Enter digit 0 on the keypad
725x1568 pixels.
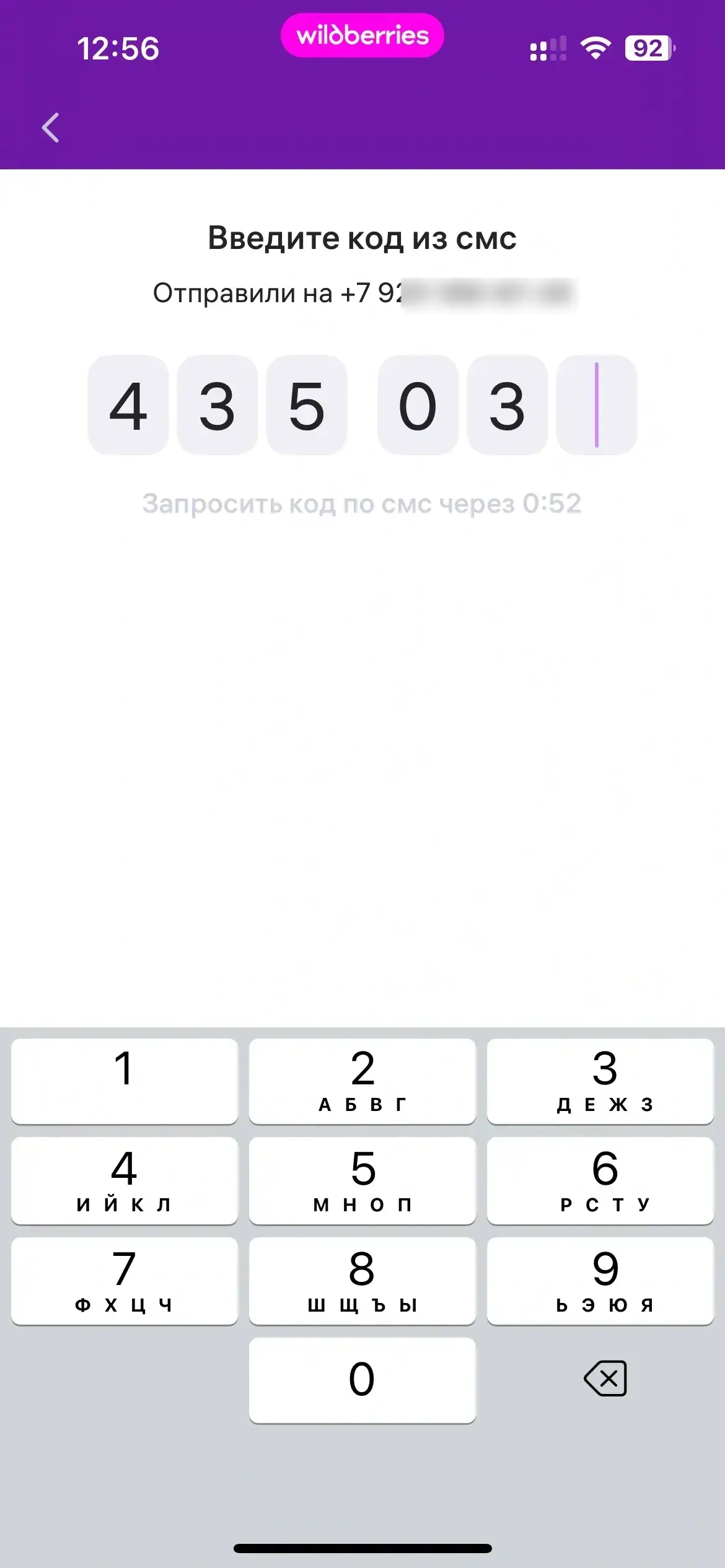coord(362,1380)
